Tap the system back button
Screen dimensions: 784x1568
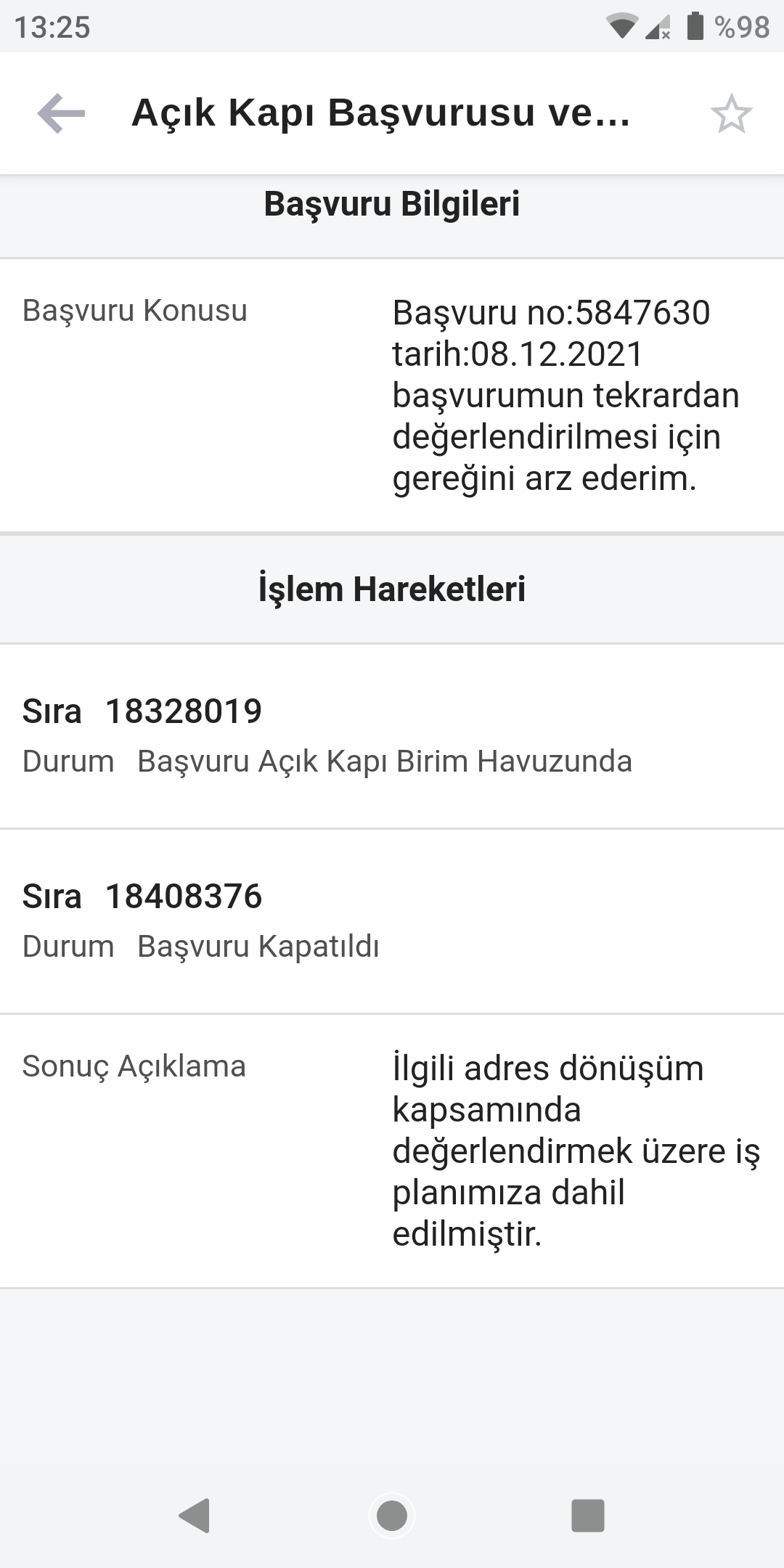(x=195, y=1515)
